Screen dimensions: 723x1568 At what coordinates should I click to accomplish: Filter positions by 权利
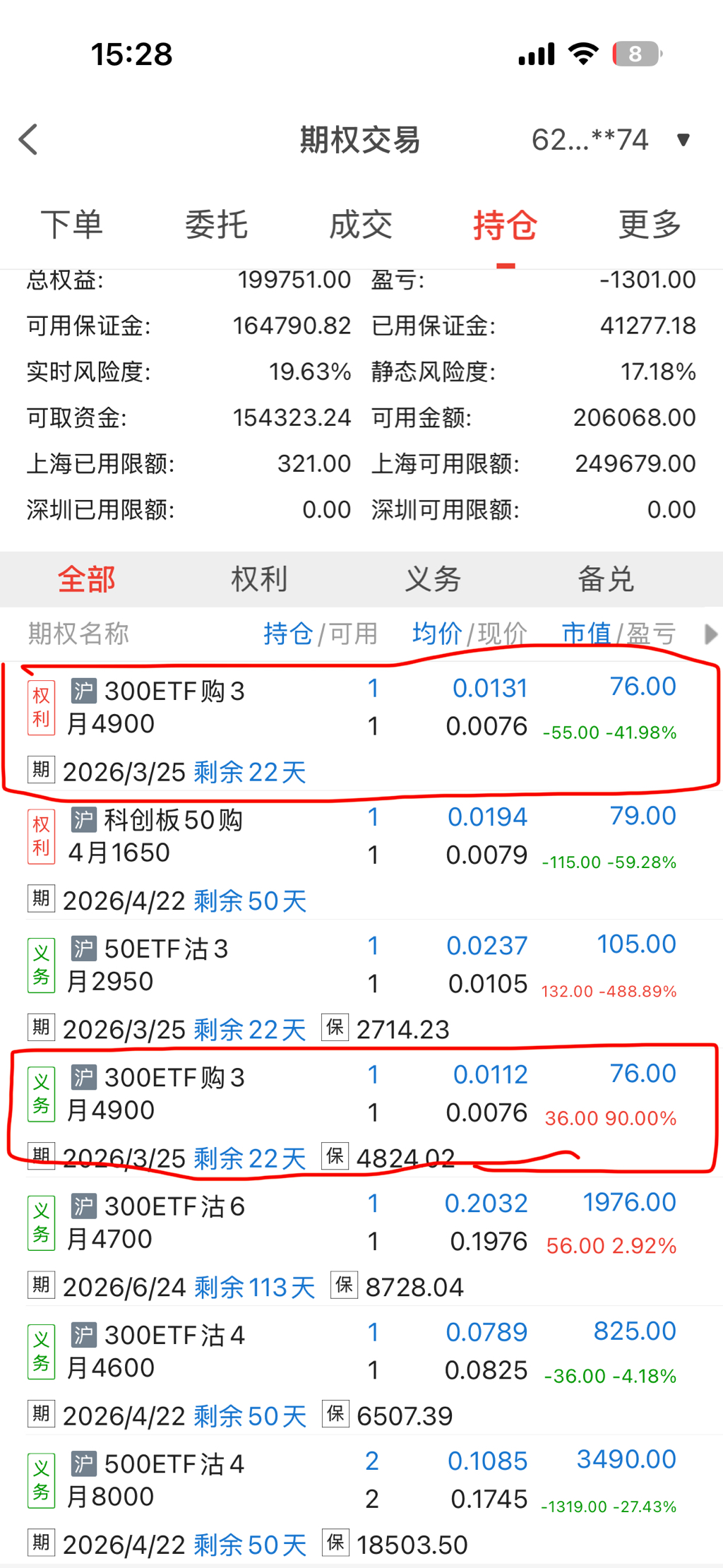pyautogui.click(x=259, y=579)
